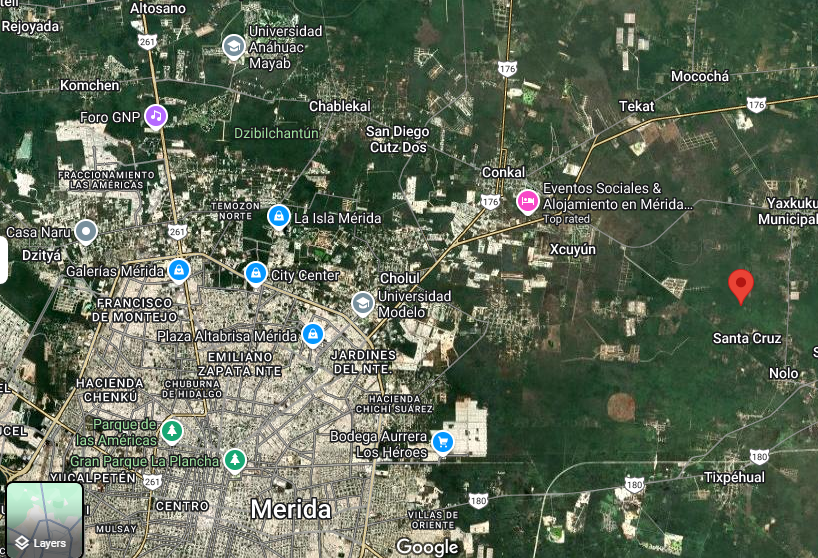Screen dimensions: 818x558
Task: Open City Center shopping marker
Action: (256, 273)
